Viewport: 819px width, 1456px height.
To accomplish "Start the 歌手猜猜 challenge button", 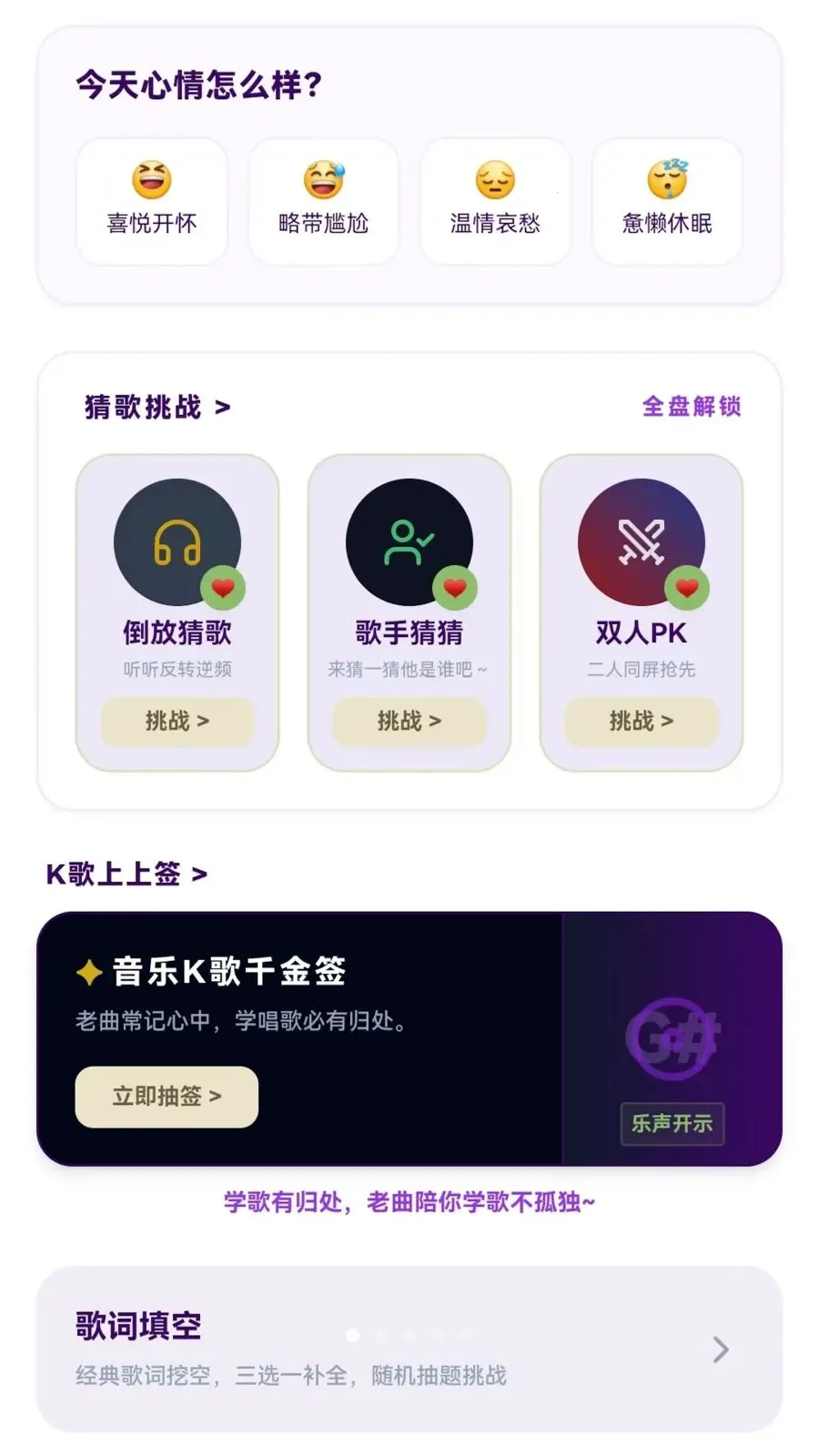I will click(x=409, y=721).
